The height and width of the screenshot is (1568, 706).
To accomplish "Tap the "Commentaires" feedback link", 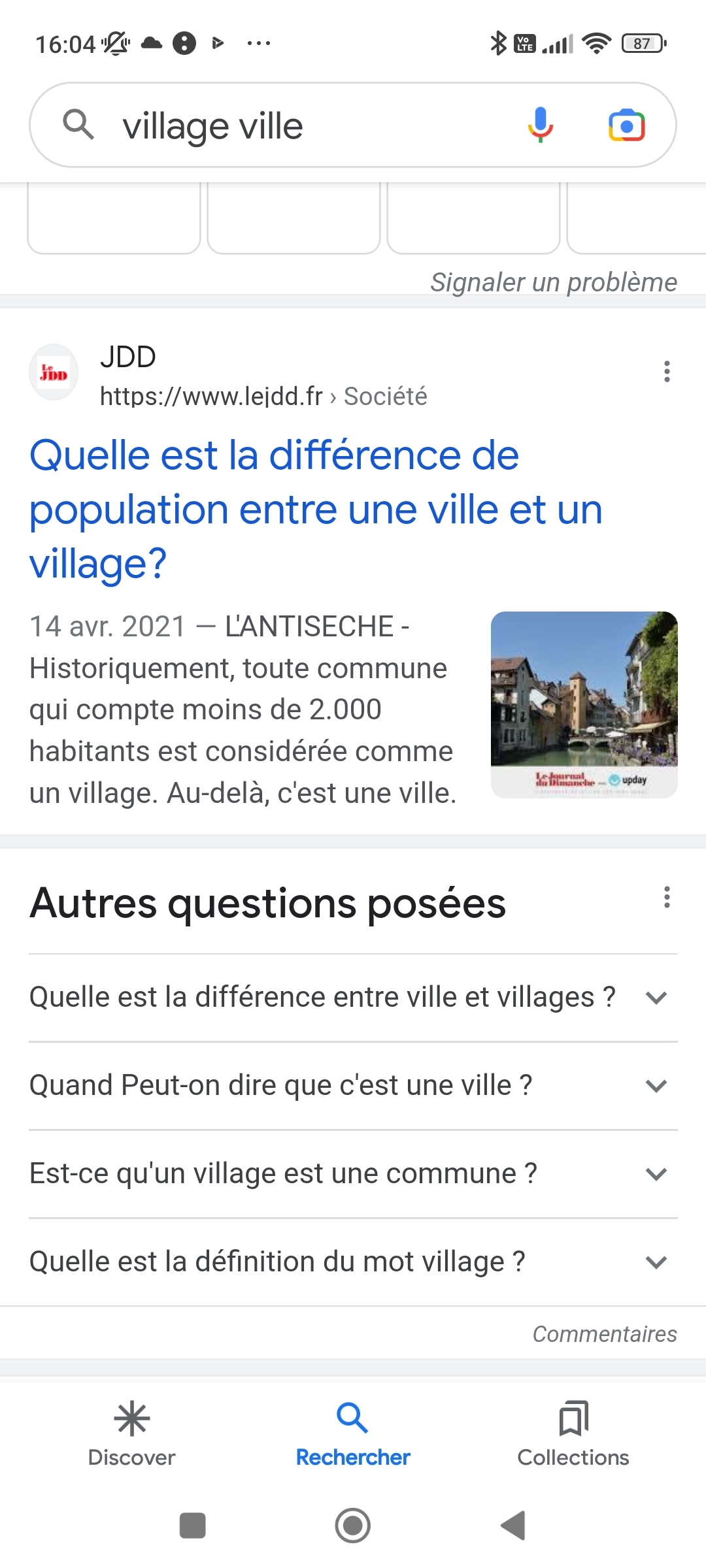I will pos(604,1334).
